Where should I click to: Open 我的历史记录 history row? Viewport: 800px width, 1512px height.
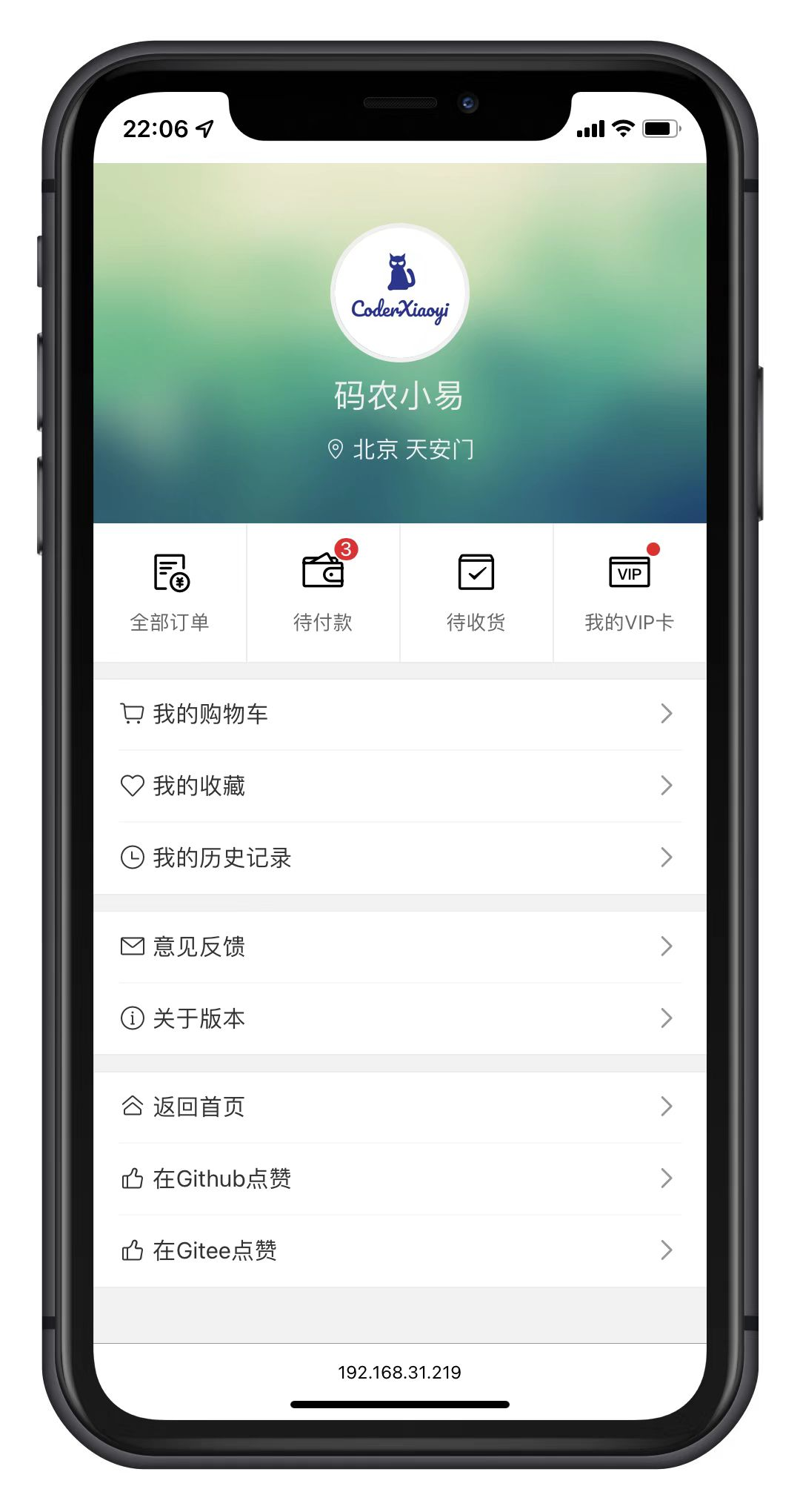(x=400, y=858)
